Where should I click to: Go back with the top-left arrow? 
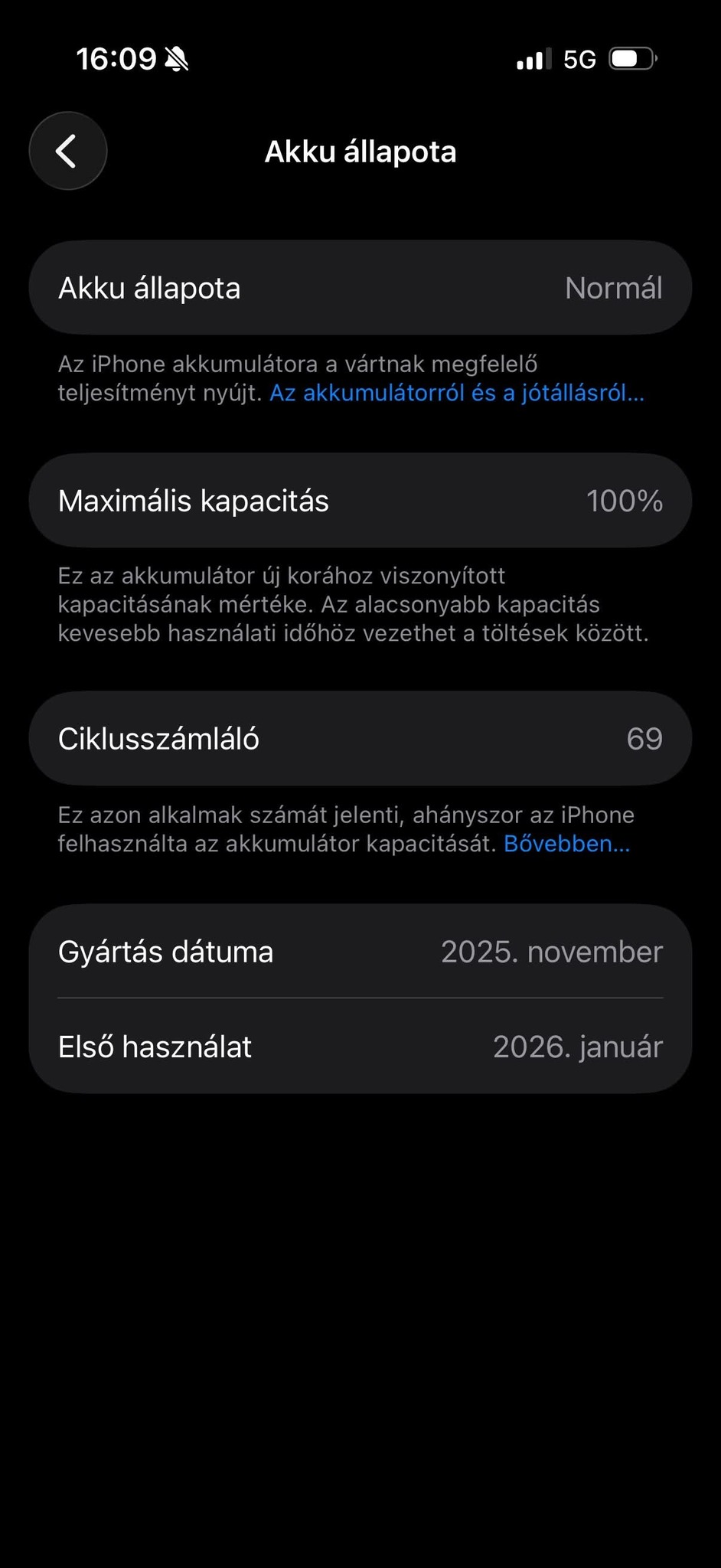pyautogui.click(x=68, y=151)
